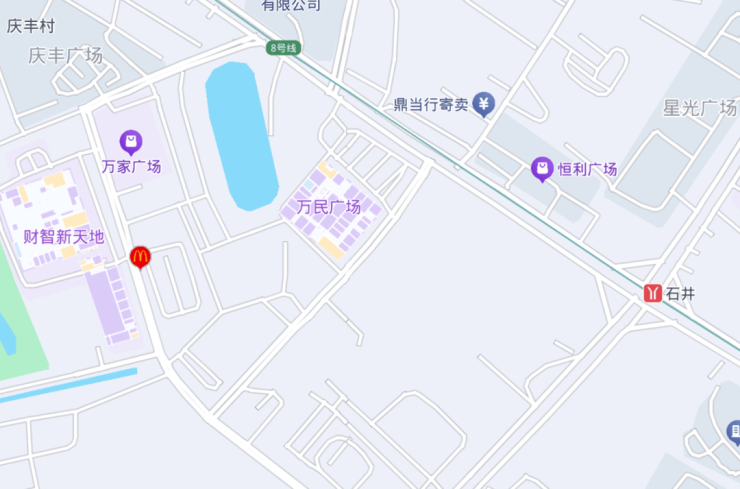This screenshot has height=489, width=740.
Task: Open the 恒利广场 shopping marker
Action: [x=542, y=169]
